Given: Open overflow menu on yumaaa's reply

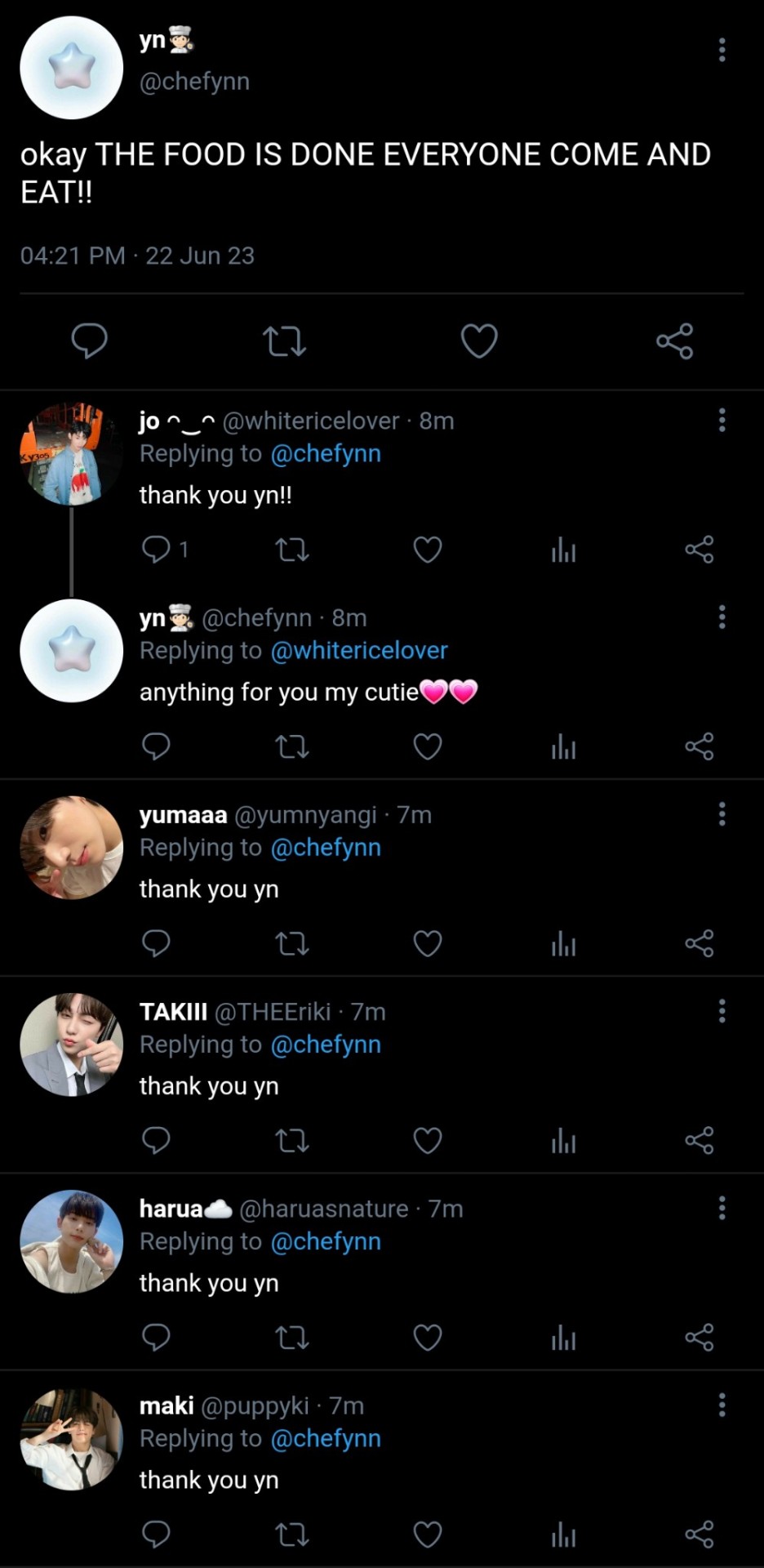Looking at the screenshot, I should pyautogui.click(x=722, y=814).
